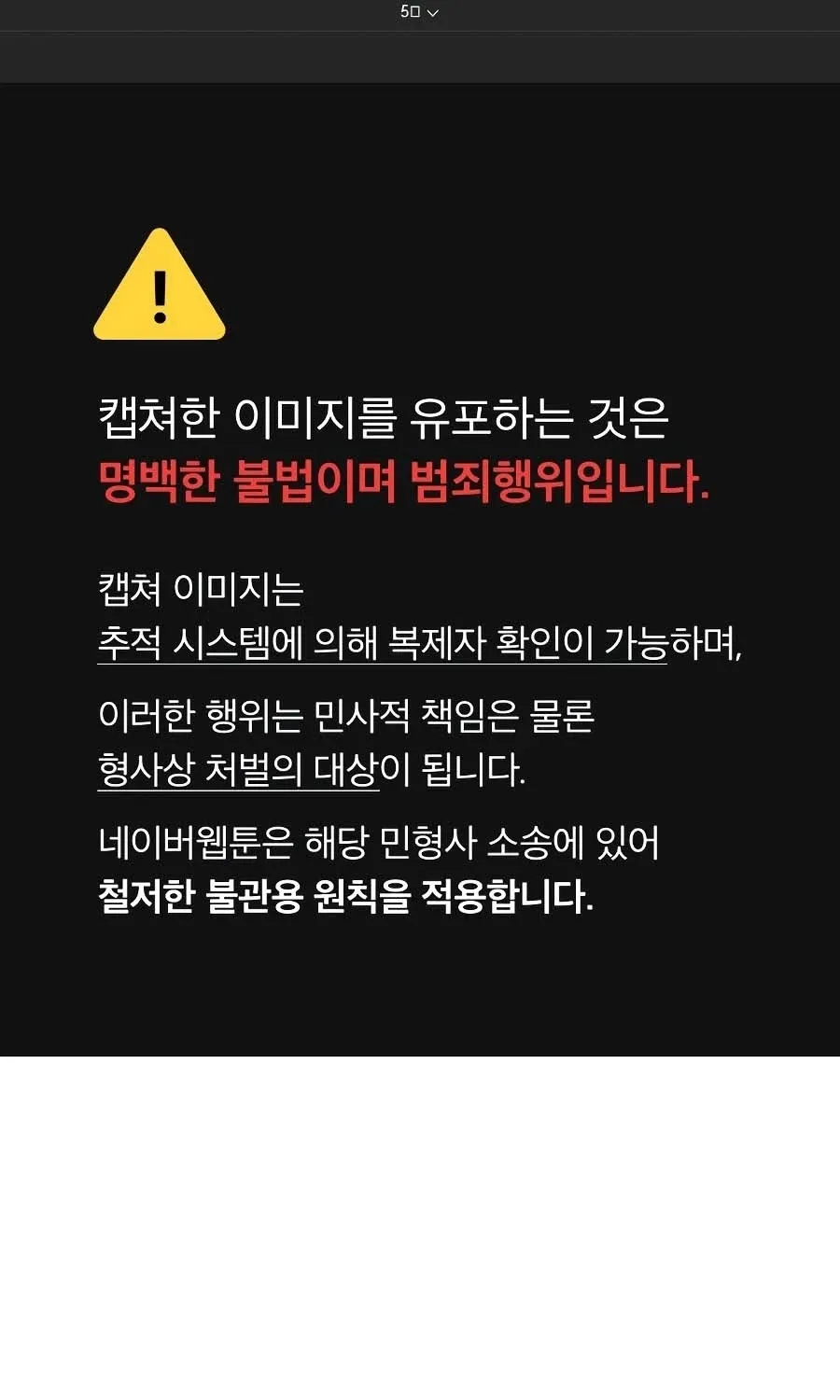The height and width of the screenshot is (1400, 840).
Task: Open the episode 5 dropdown selector
Action: (x=419, y=12)
